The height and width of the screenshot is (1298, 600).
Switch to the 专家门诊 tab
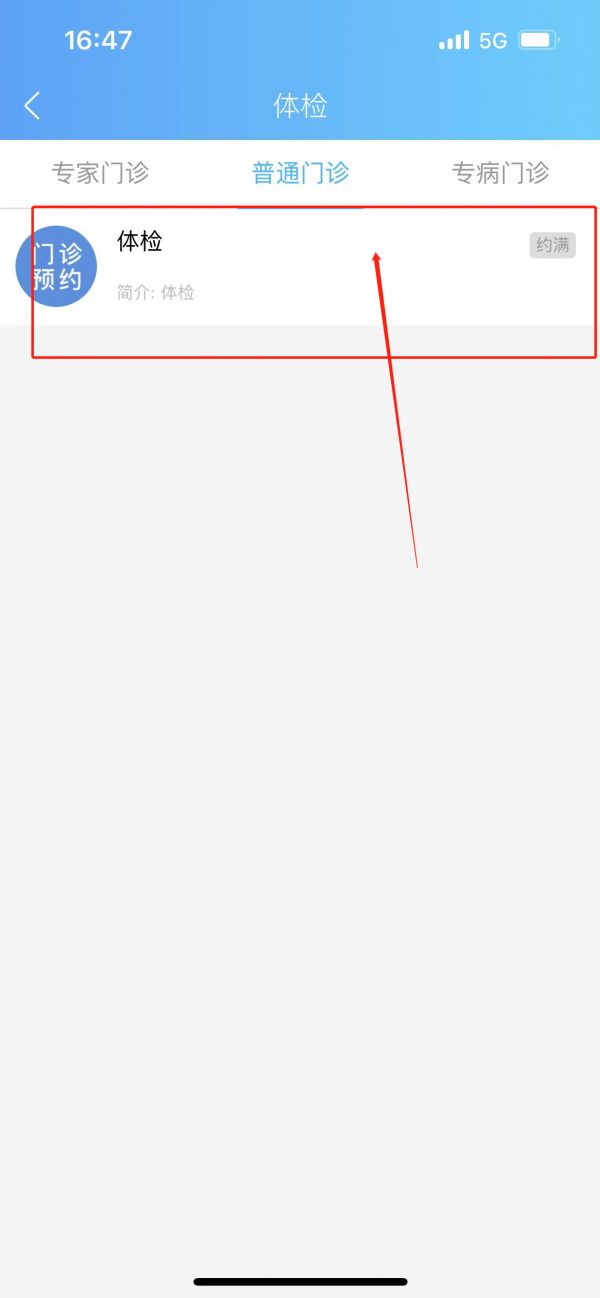(x=100, y=173)
